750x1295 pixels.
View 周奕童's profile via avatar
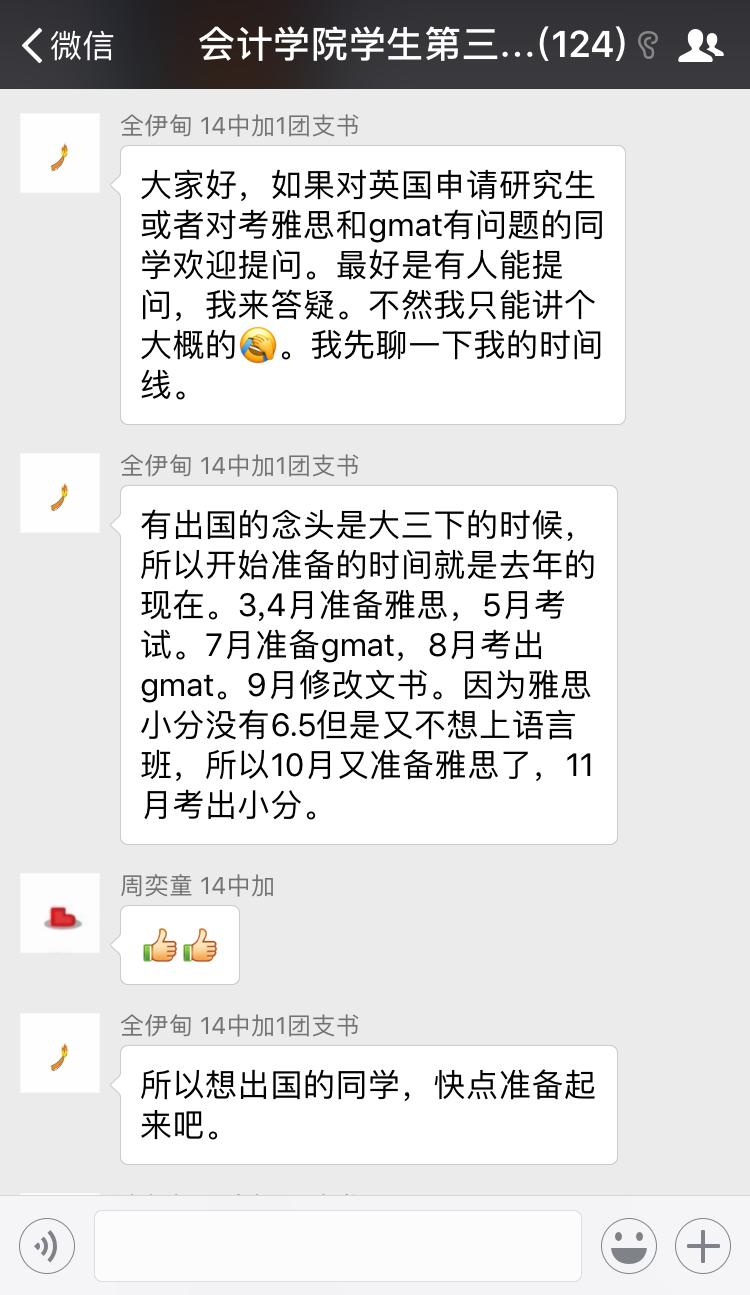point(60,913)
